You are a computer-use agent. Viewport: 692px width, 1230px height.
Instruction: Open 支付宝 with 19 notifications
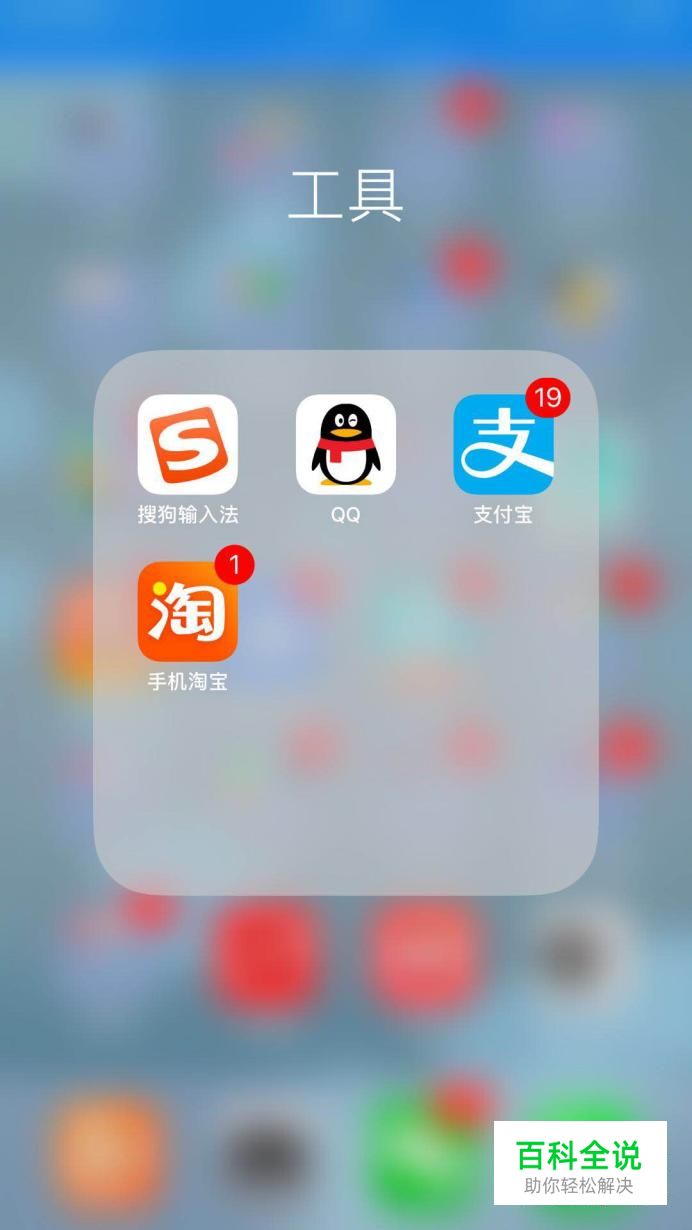(503, 445)
